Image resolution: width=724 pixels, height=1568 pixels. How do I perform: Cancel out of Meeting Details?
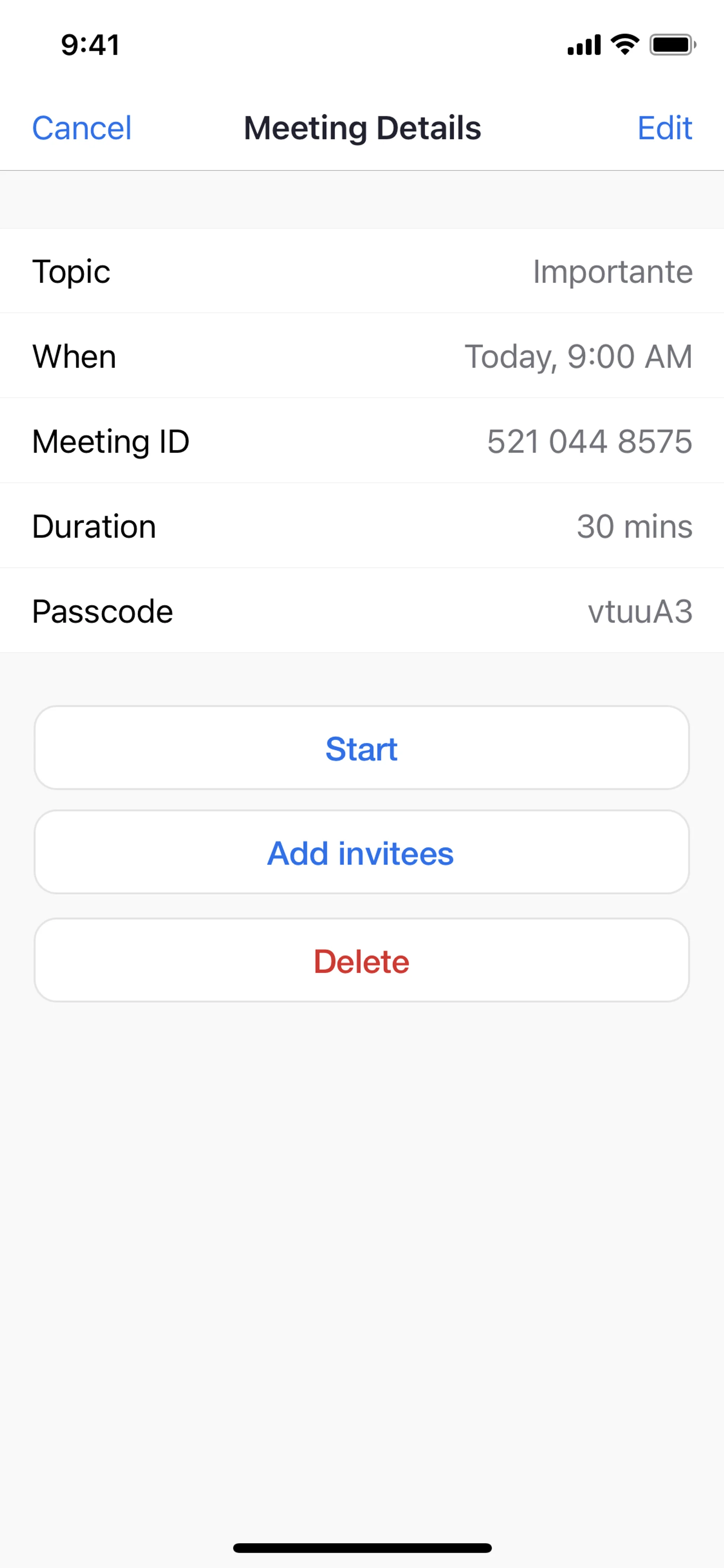[81, 128]
